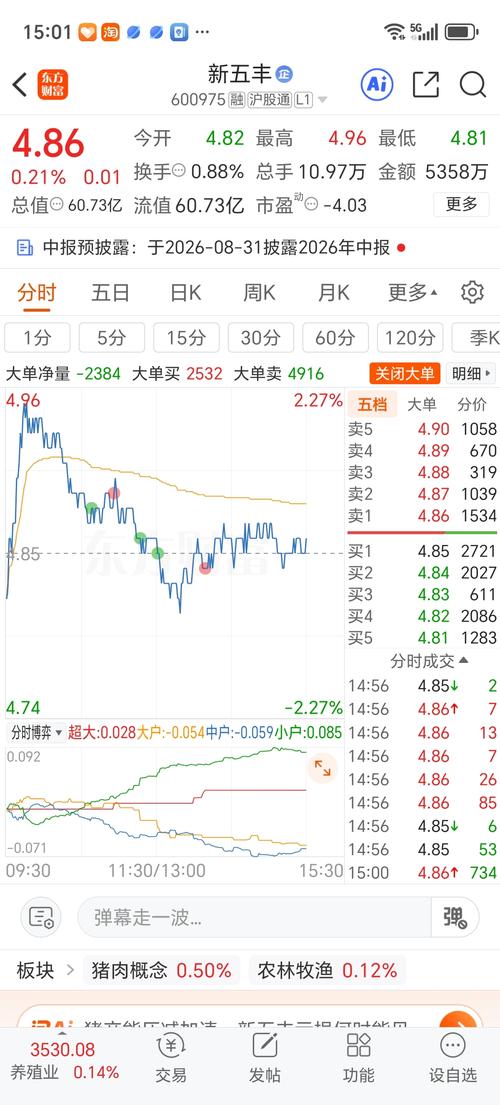Tap the 更多 button beside quote stats
The image size is (500, 1105).
[x=461, y=204]
